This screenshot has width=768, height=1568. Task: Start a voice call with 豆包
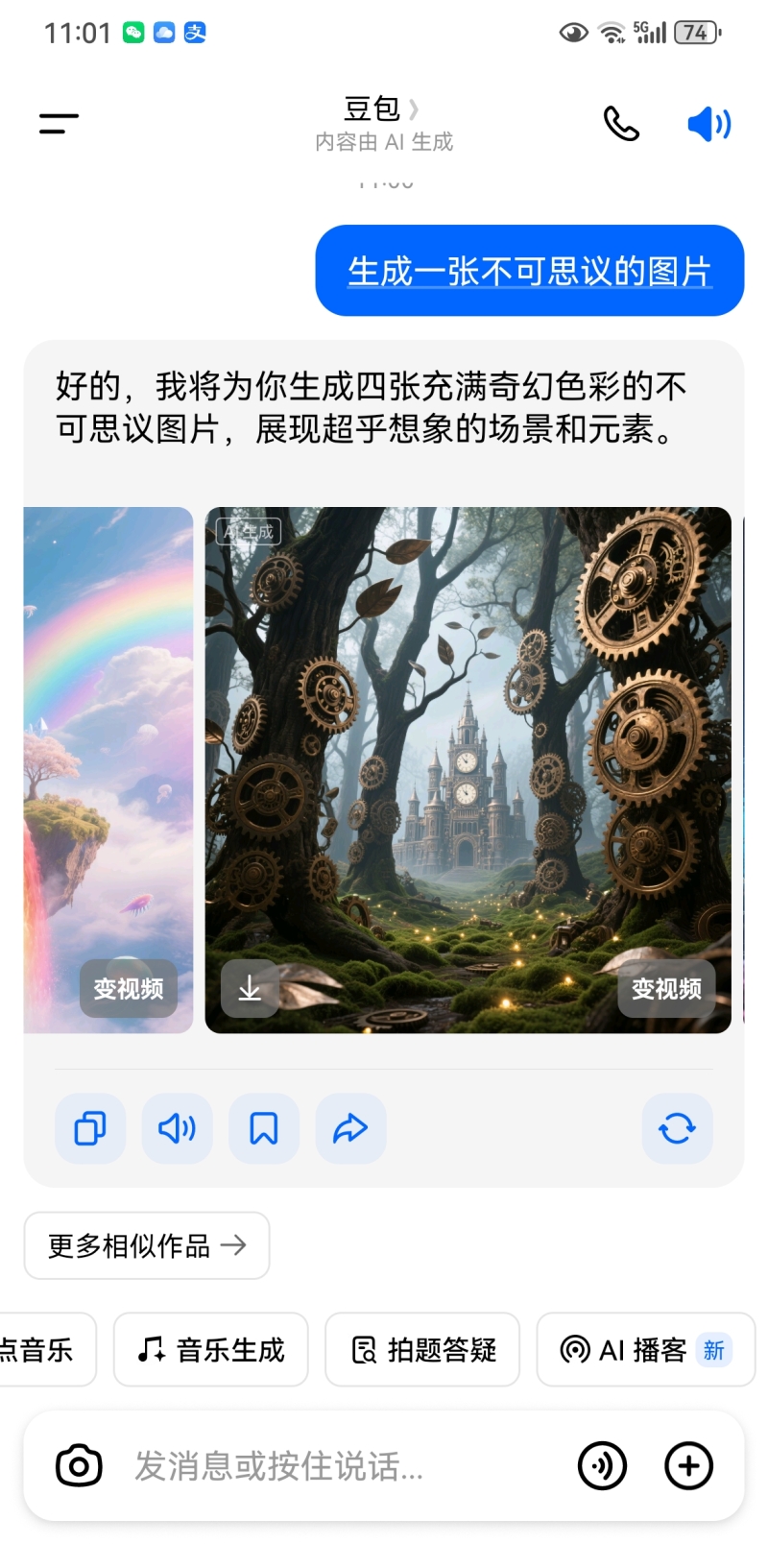[x=621, y=123]
